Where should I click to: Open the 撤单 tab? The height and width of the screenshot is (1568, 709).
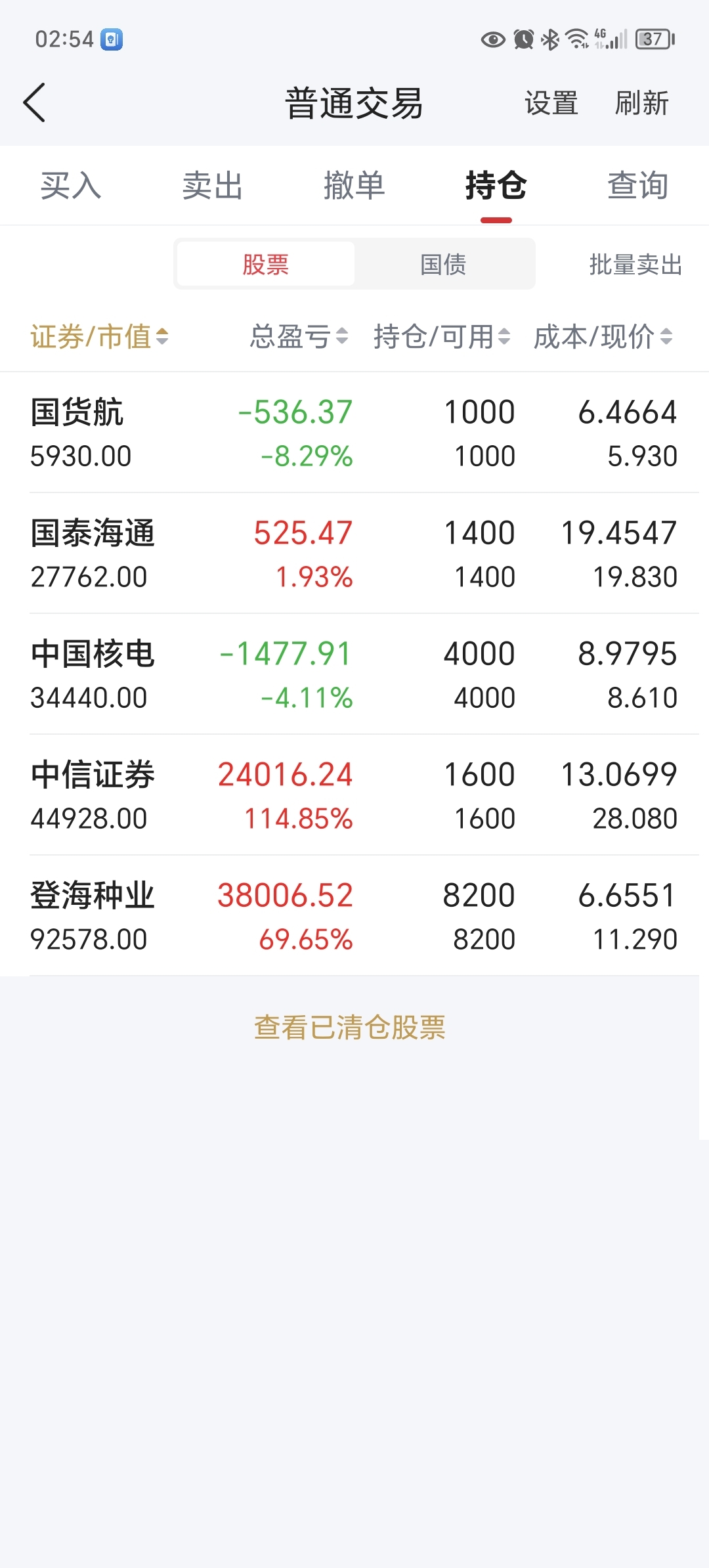pos(354,185)
